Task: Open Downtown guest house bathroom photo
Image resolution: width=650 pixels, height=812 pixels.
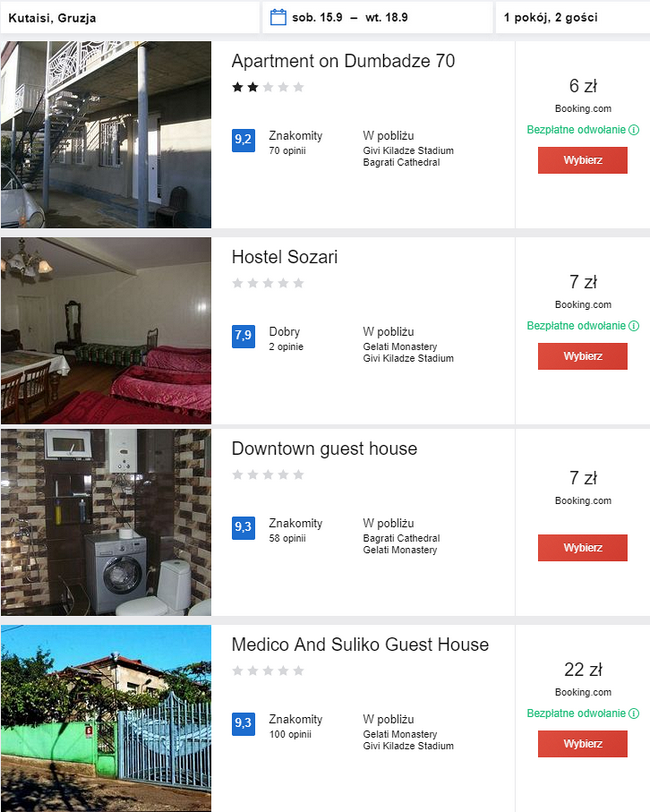Action: tap(106, 522)
